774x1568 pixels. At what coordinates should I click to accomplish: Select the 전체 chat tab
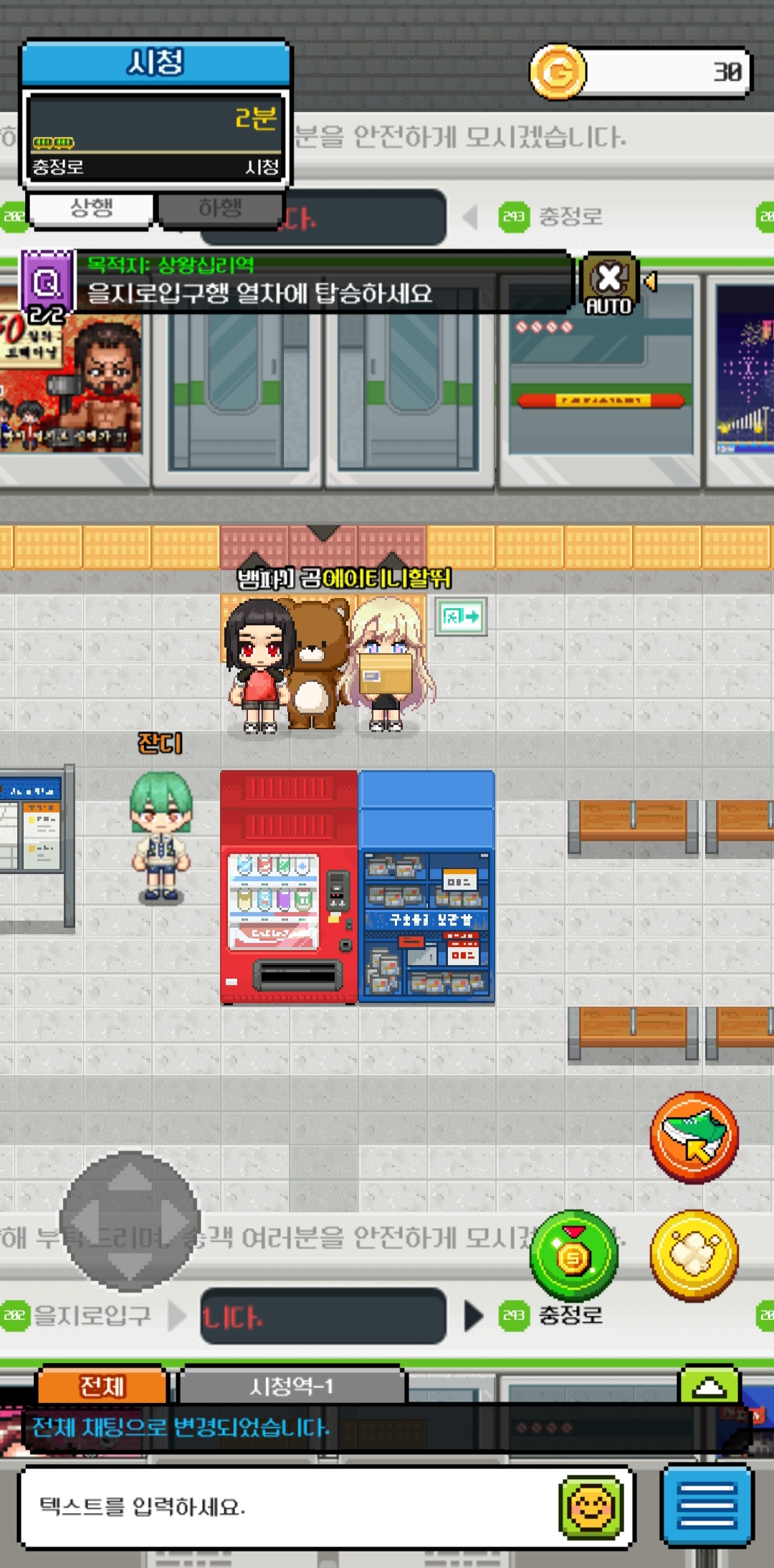[102, 1386]
